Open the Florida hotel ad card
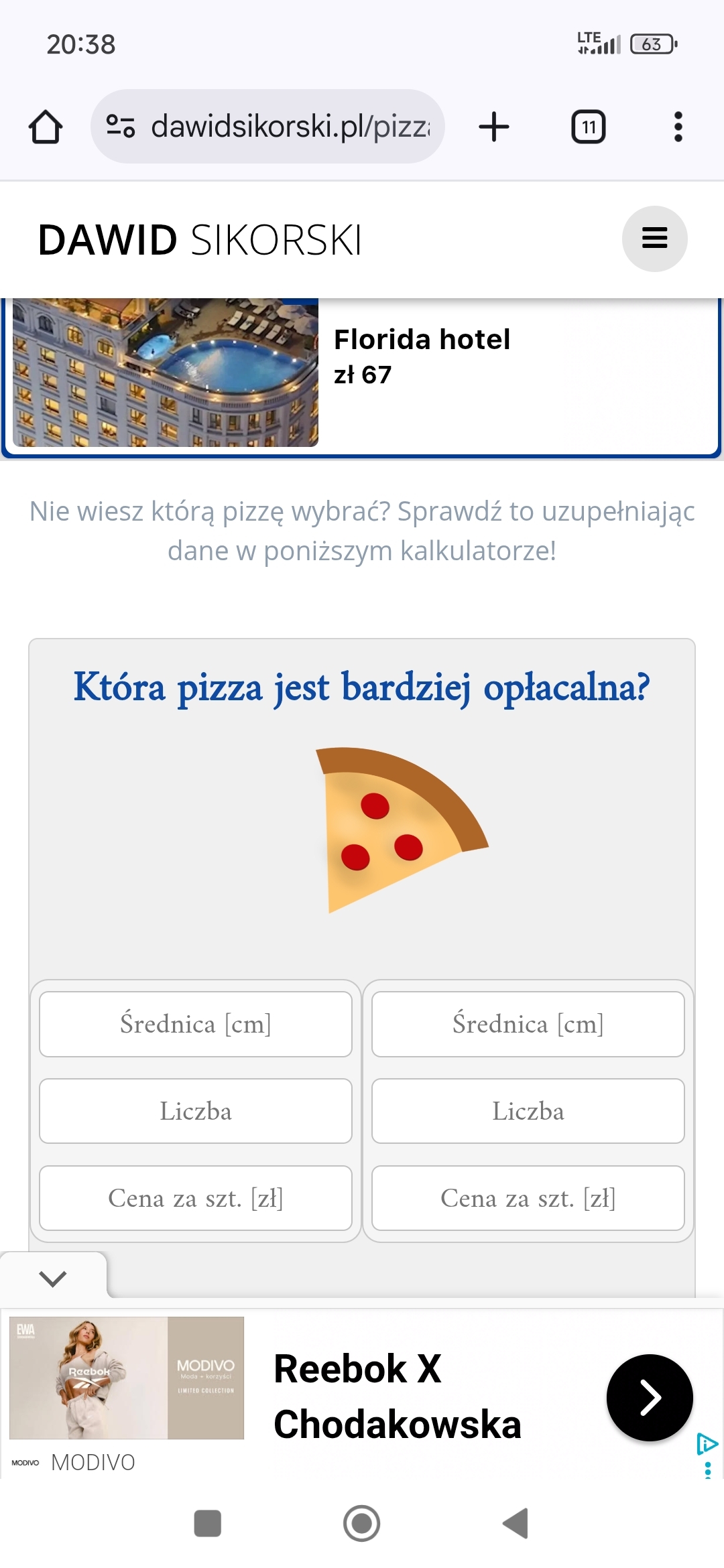Image resolution: width=724 pixels, height=1568 pixels. tap(362, 375)
